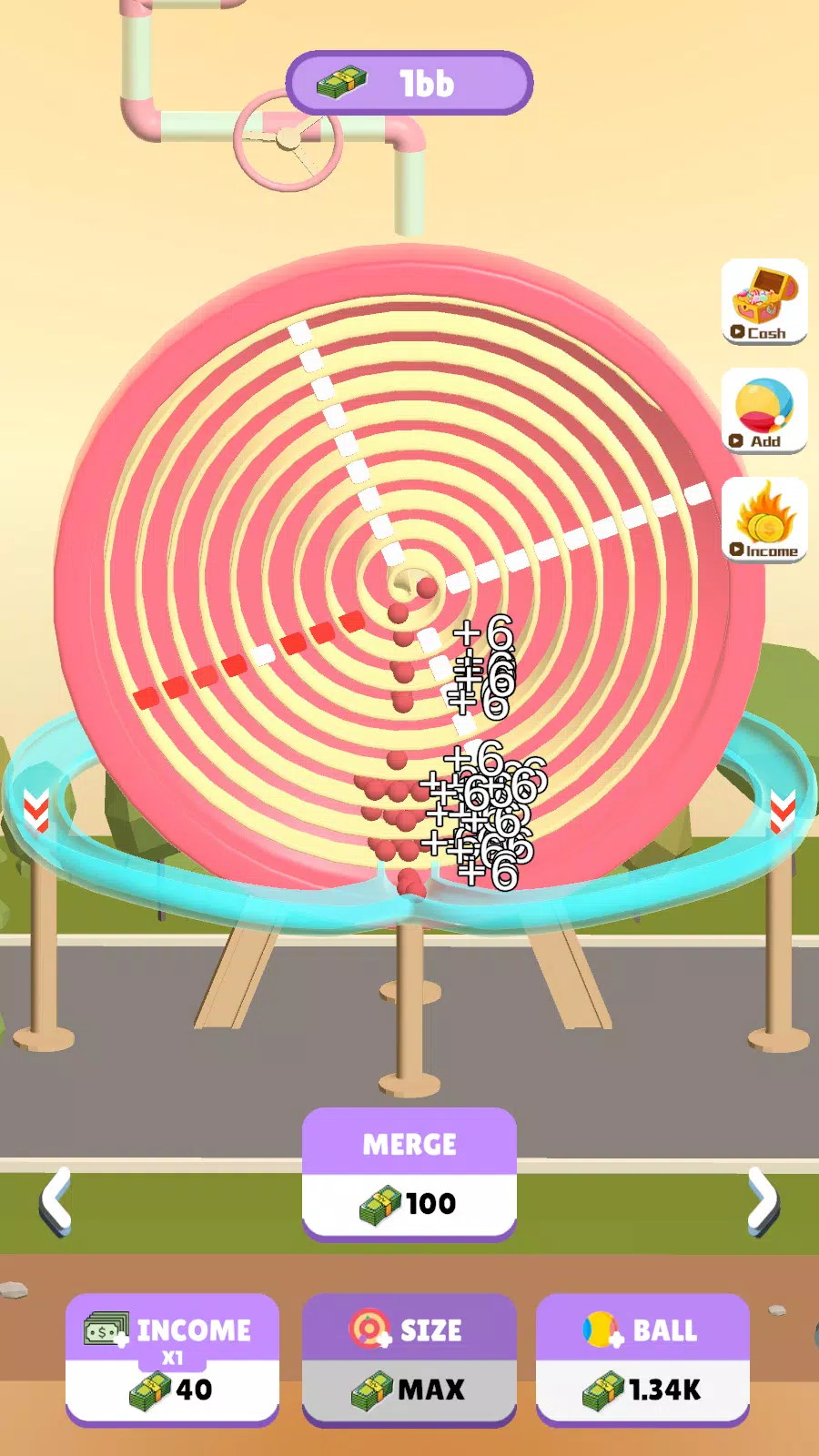Watch ad to Add a ball

[764, 410]
